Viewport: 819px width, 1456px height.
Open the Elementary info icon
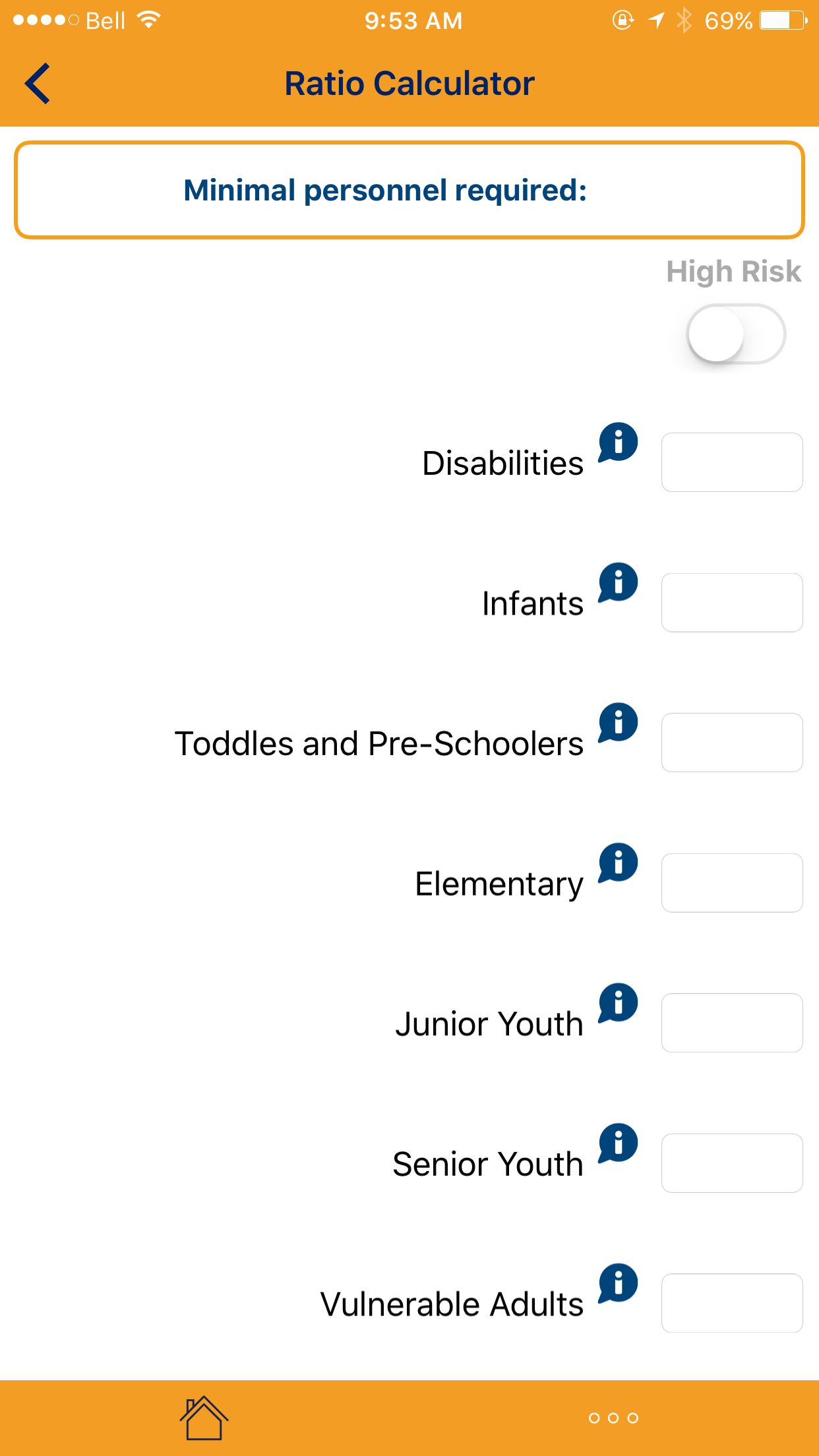click(x=618, y=863)
